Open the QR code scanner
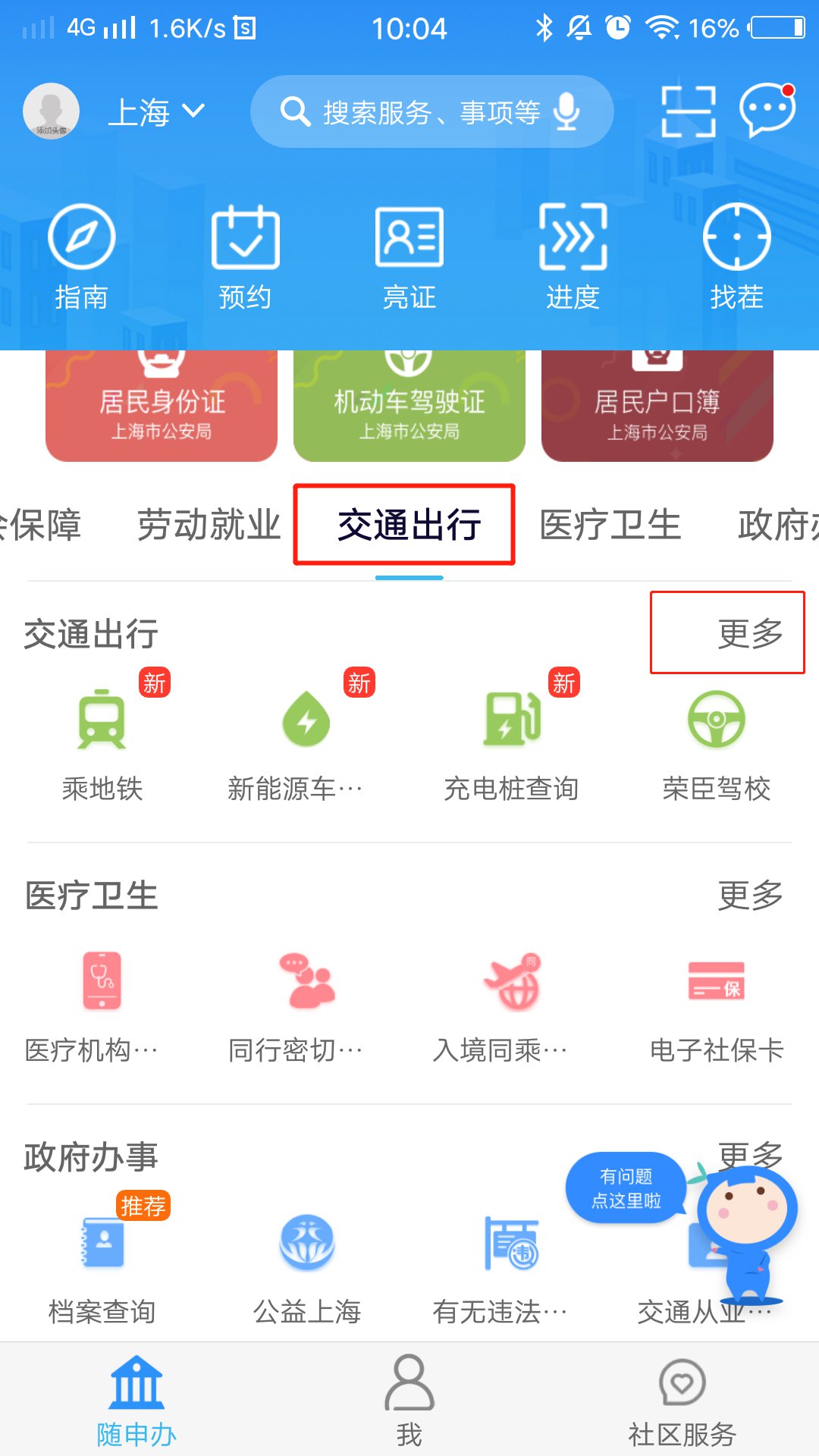The width and height of the screenshot is (819, 1456). tap(689, 111)
